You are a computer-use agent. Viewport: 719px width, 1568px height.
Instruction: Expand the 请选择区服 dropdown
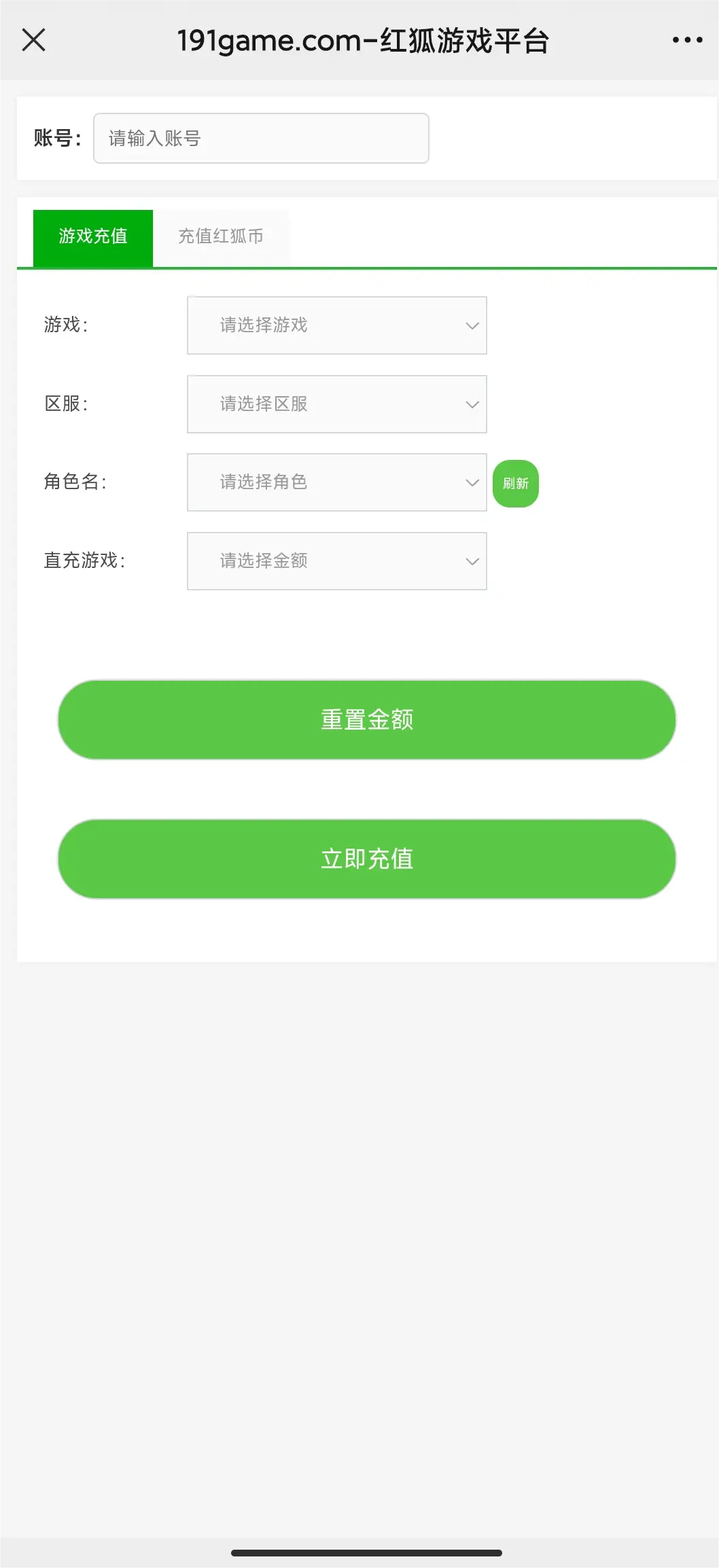[337, 404]
